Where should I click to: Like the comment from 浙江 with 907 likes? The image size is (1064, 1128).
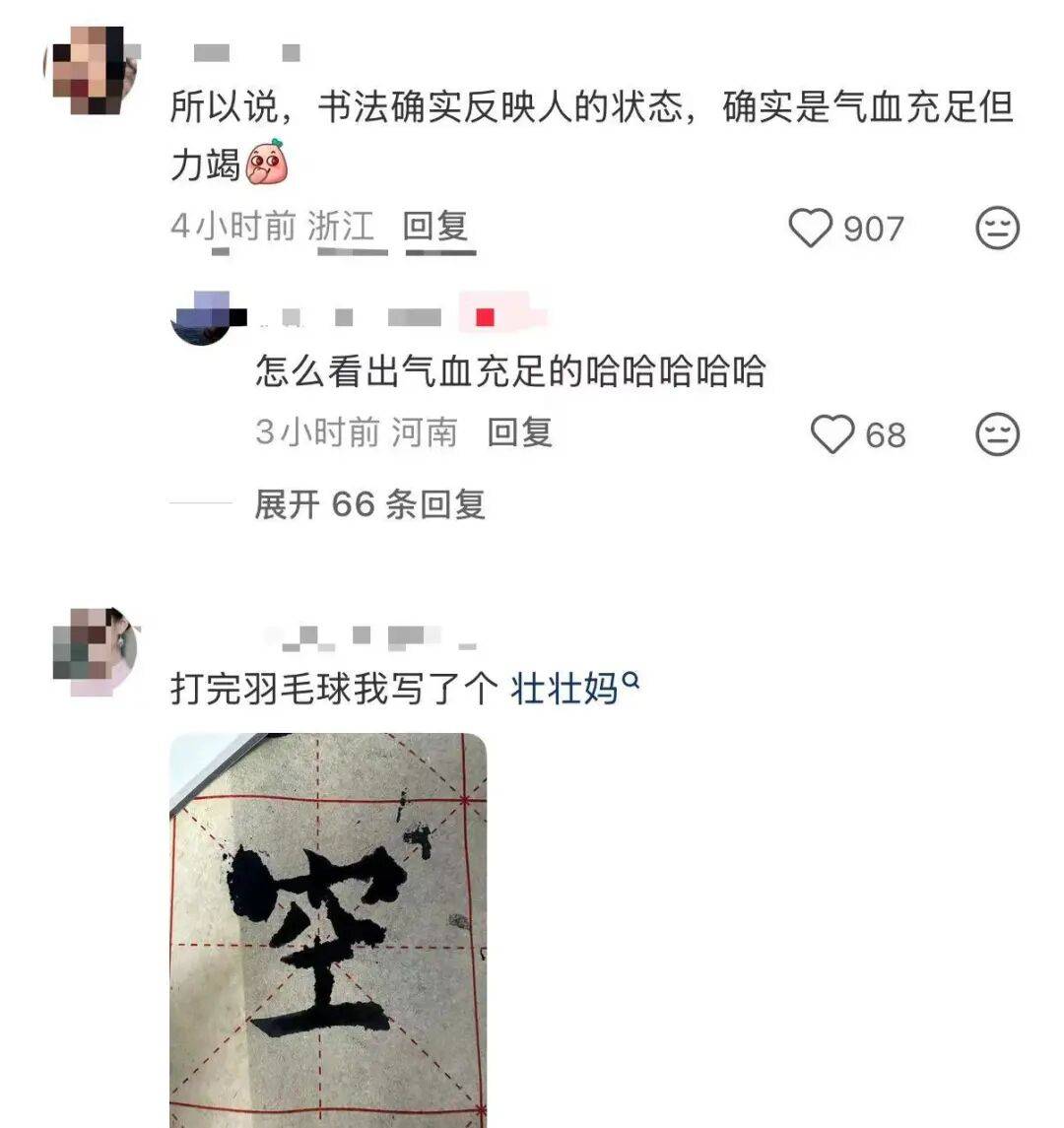[x=812, y=229]
